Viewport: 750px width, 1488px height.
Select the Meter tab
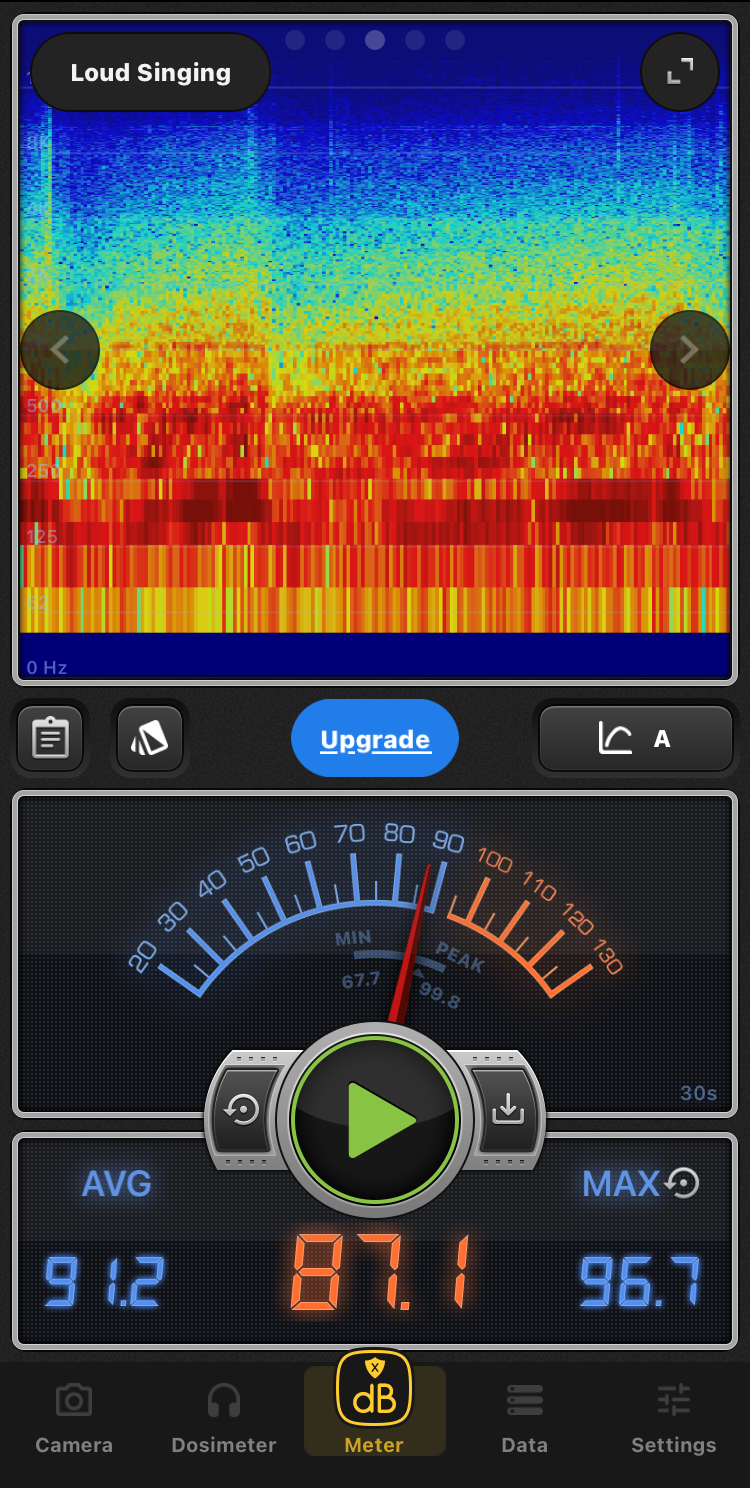point(374,1405)
